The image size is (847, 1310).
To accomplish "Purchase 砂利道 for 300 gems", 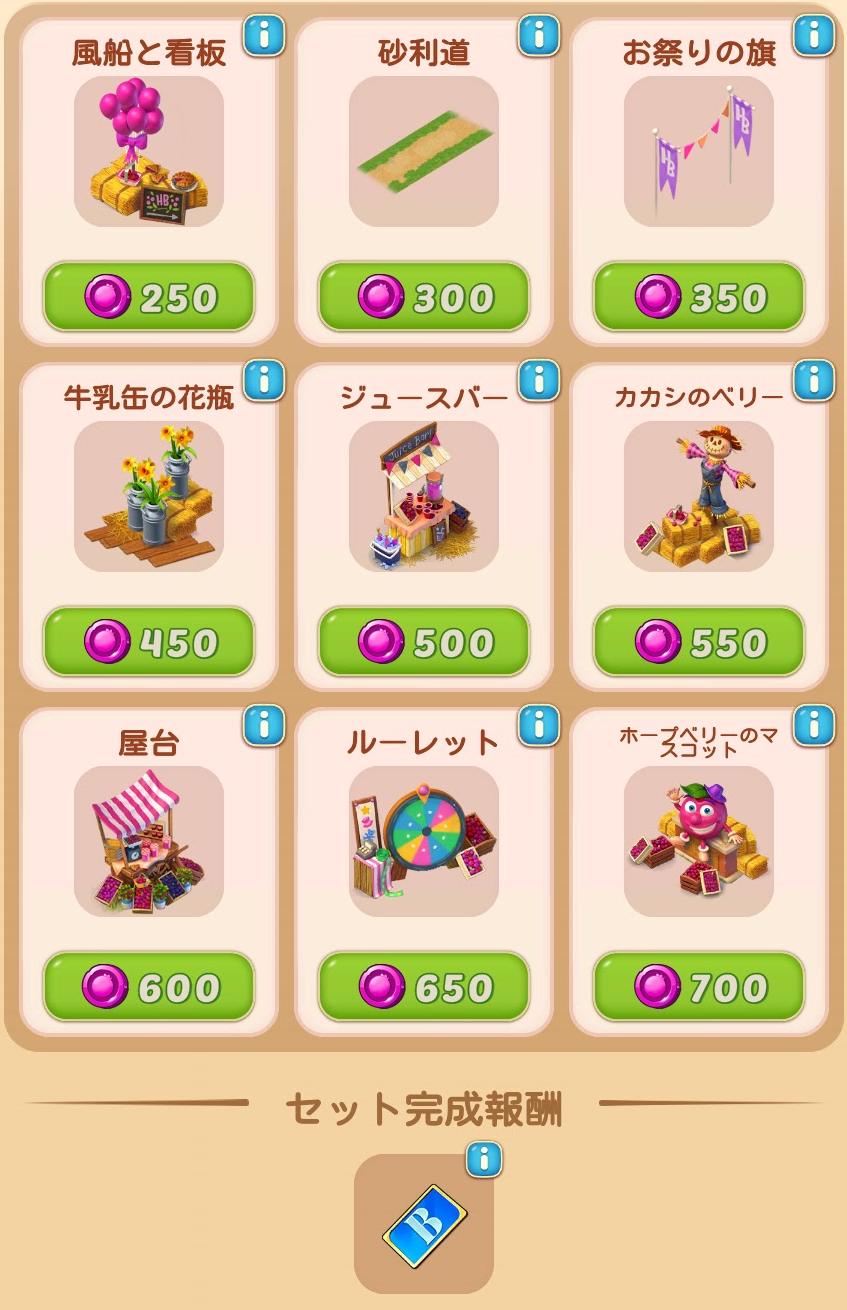I will click(423, 297).
